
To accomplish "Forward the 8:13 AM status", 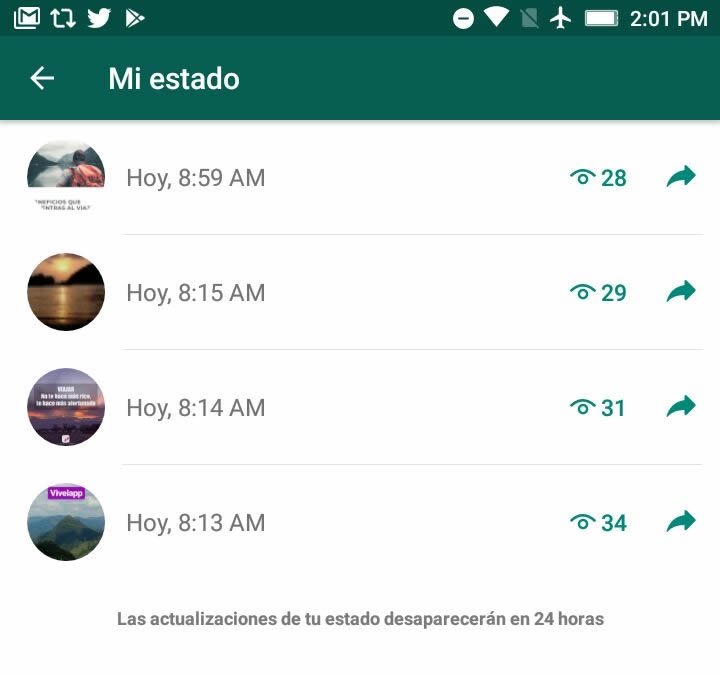I will (x=681, y=522).
